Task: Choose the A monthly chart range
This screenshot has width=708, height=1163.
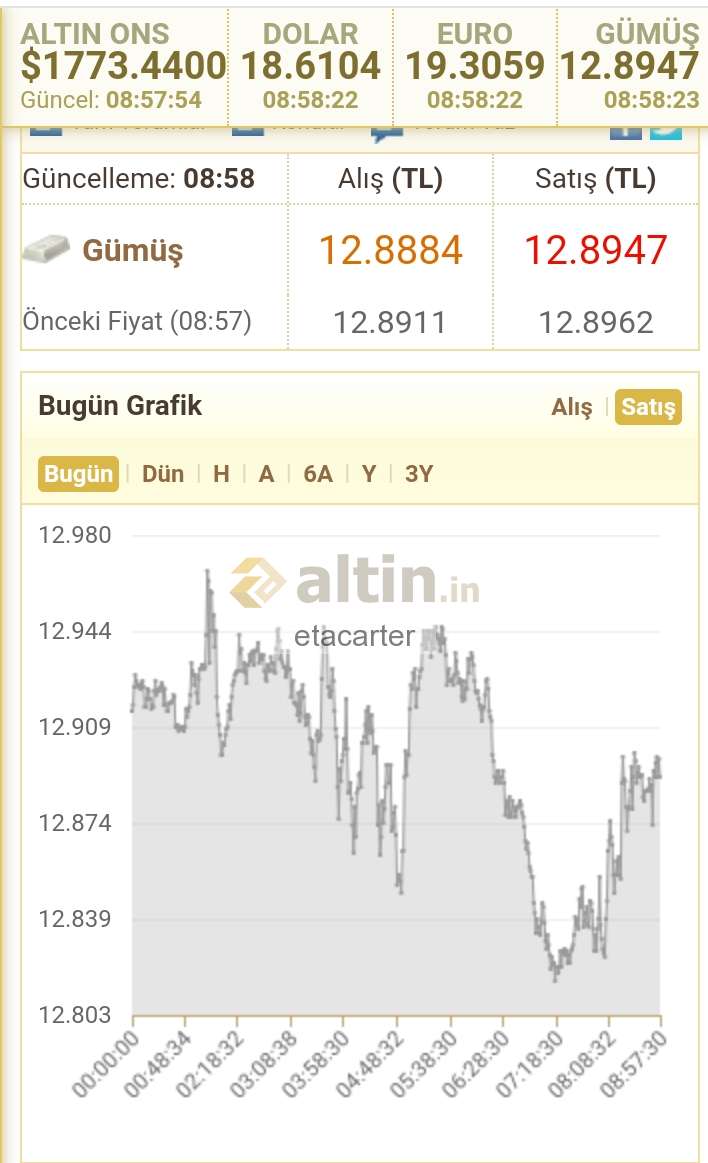Action: coord(266,473)
